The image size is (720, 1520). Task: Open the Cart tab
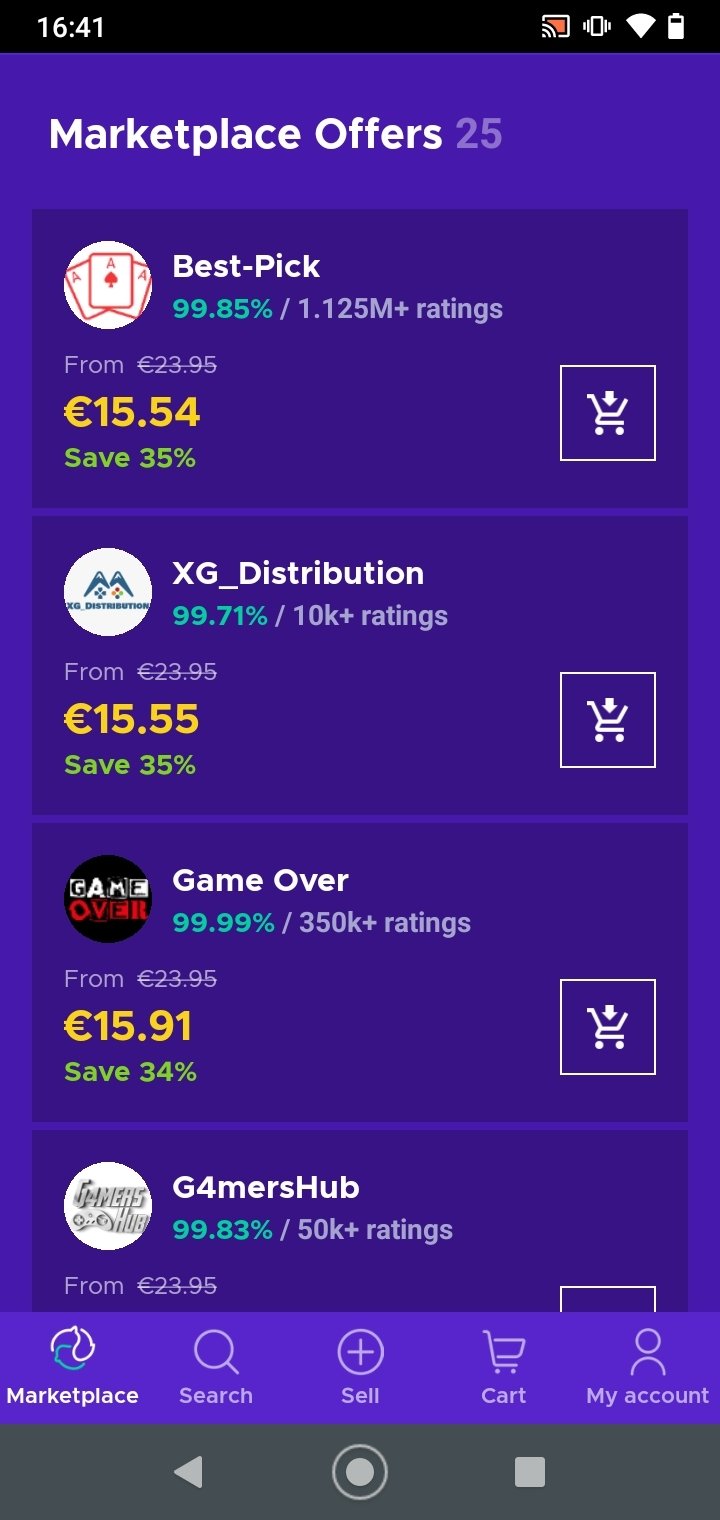(504, 1367)
